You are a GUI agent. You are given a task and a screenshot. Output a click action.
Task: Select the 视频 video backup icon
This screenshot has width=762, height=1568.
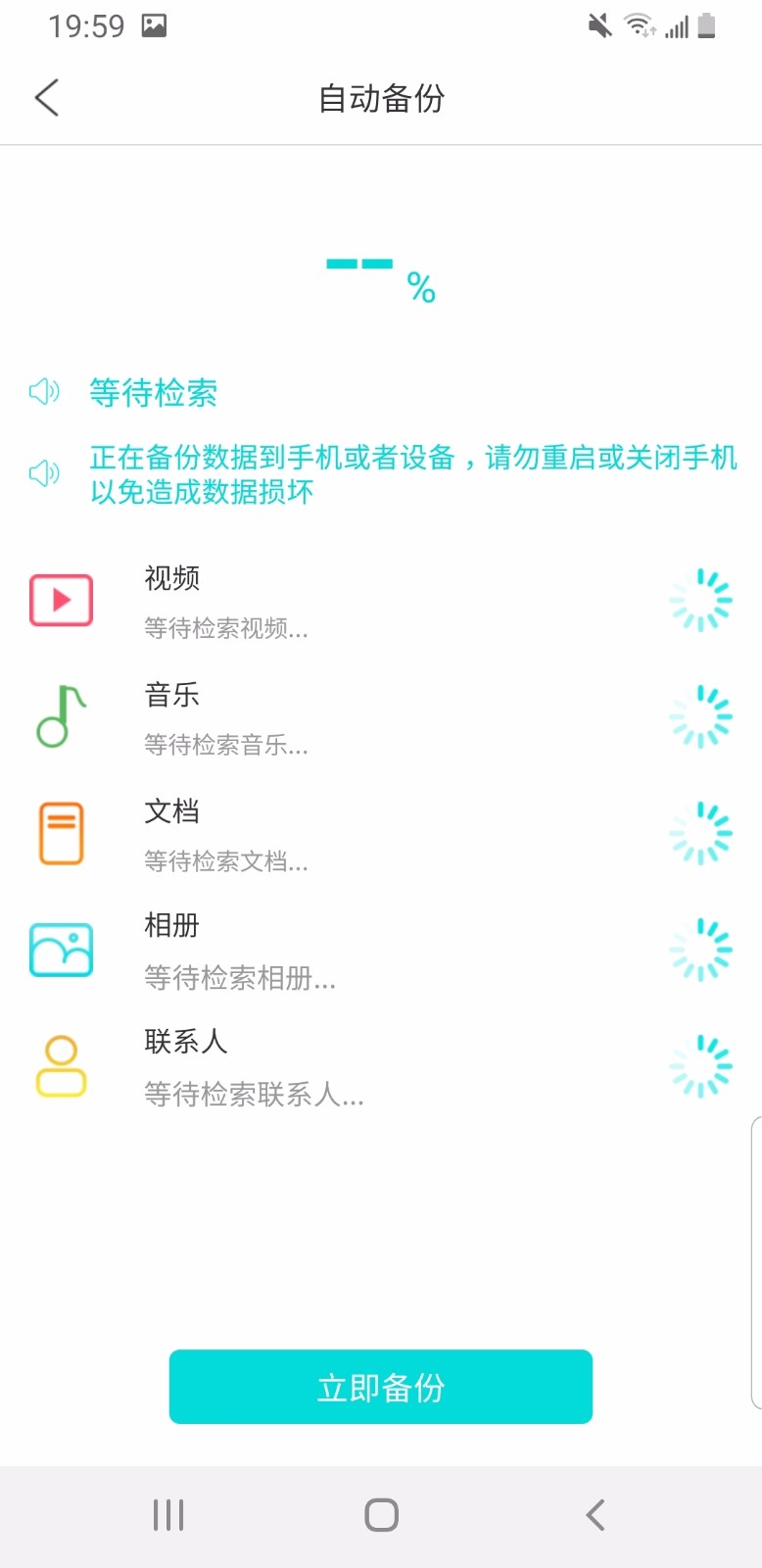61,599
